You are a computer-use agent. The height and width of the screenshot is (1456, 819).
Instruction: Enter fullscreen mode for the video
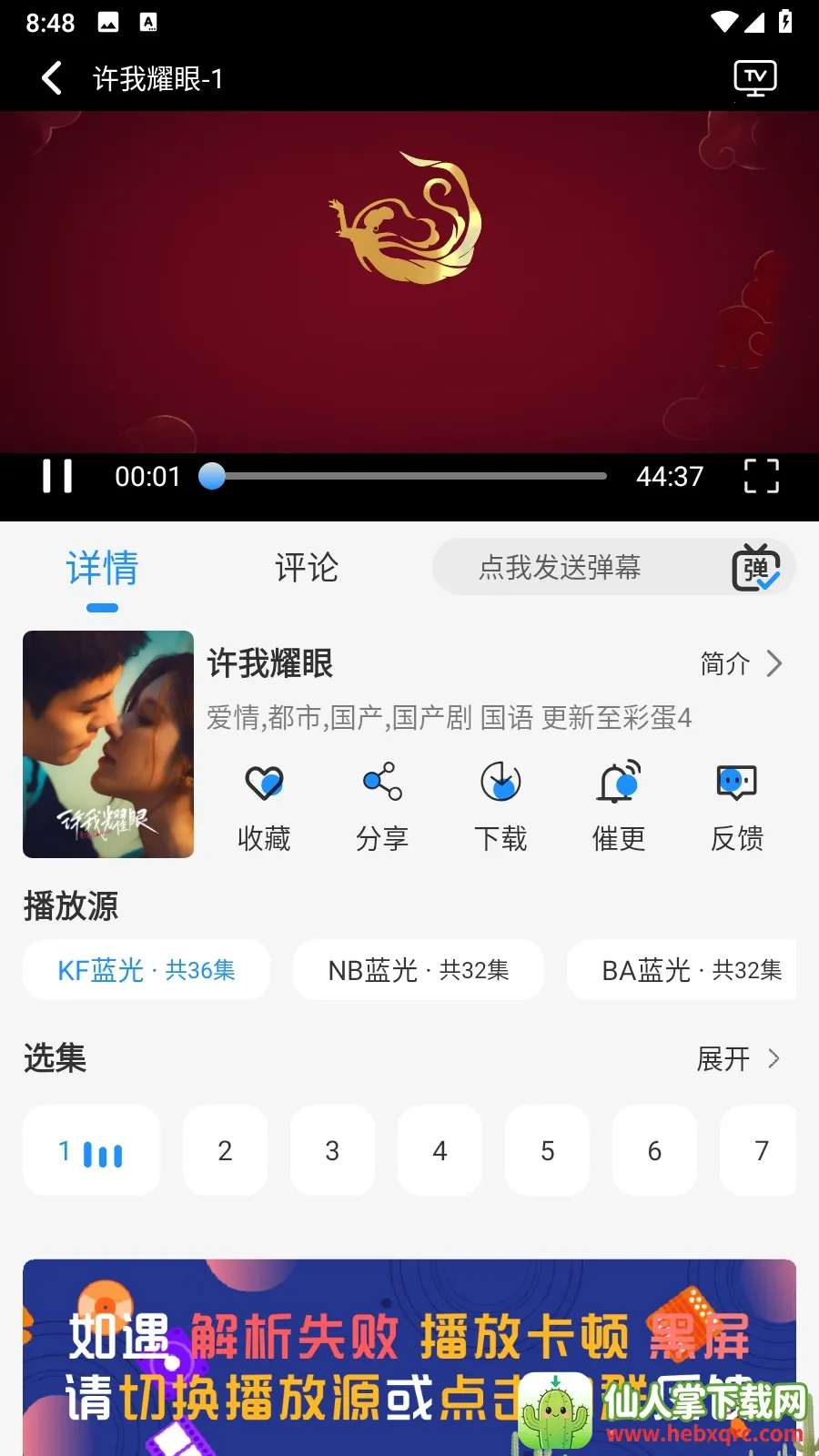pos(761,476)
